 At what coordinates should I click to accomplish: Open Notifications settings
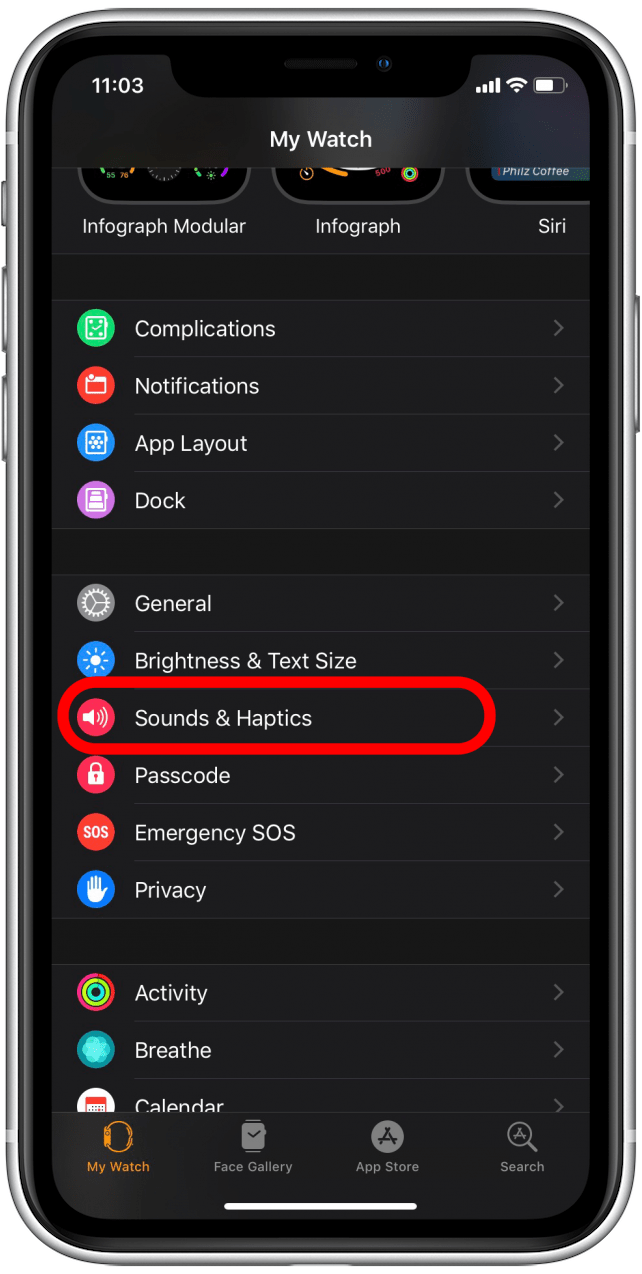click(320, 386)
